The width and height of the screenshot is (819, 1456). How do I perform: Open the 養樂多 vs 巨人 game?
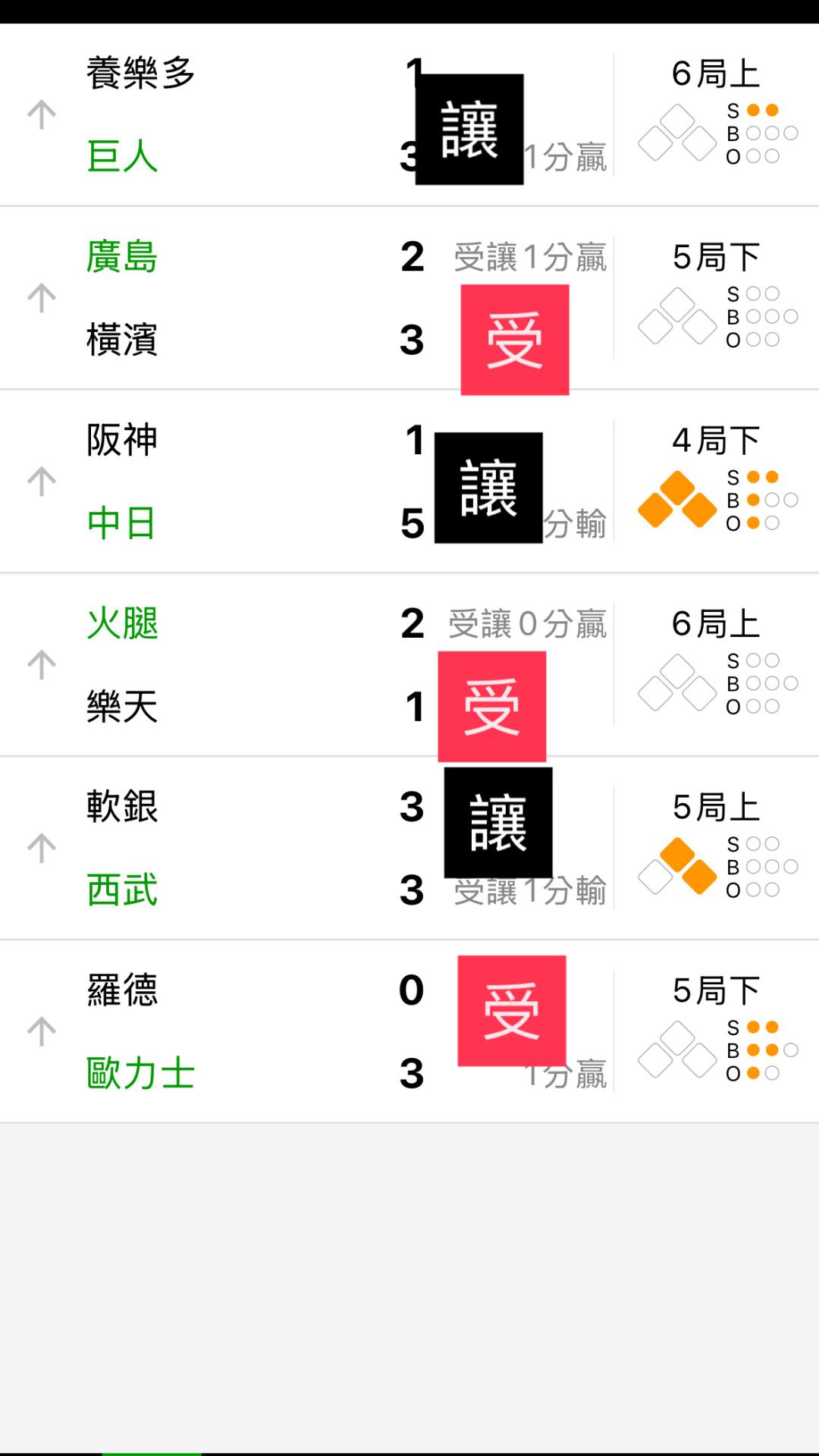click(x=409, y=115)
